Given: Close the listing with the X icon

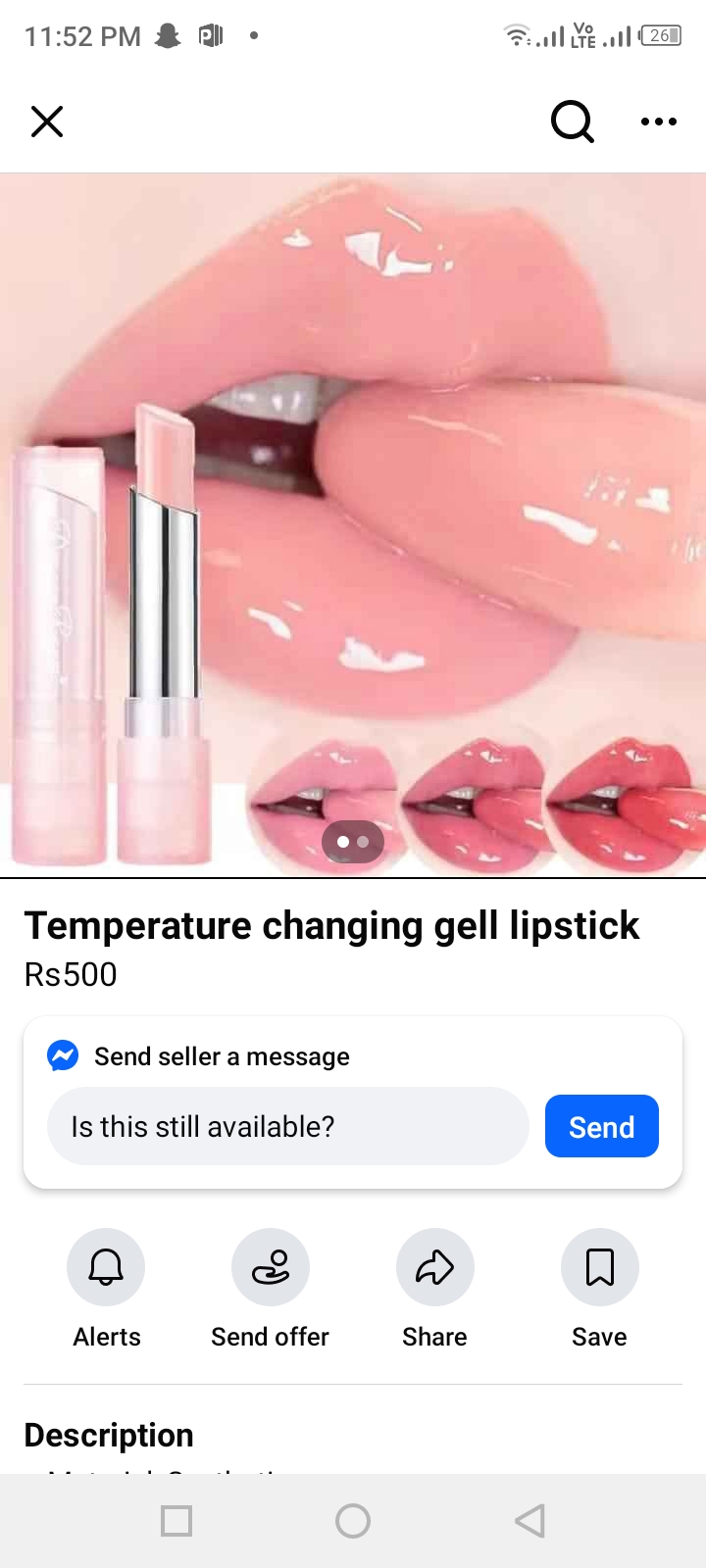Looking at the screenshot, I should (47, 122).
